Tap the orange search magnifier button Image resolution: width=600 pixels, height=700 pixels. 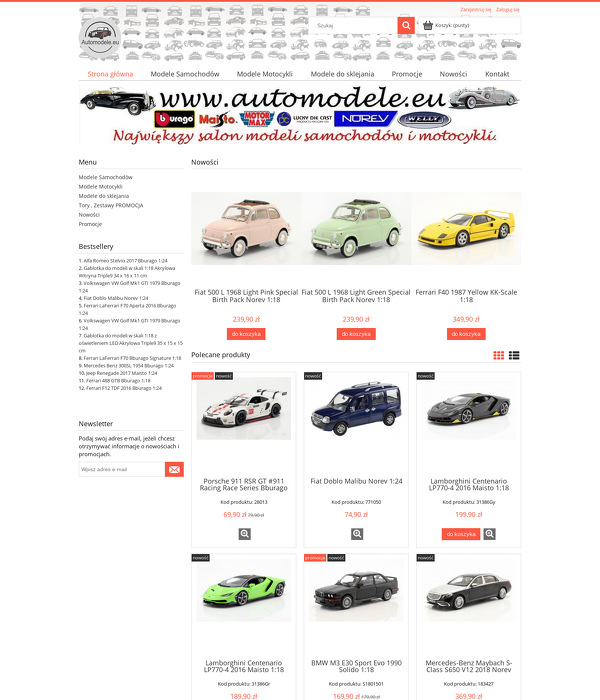tap(406, 26)
